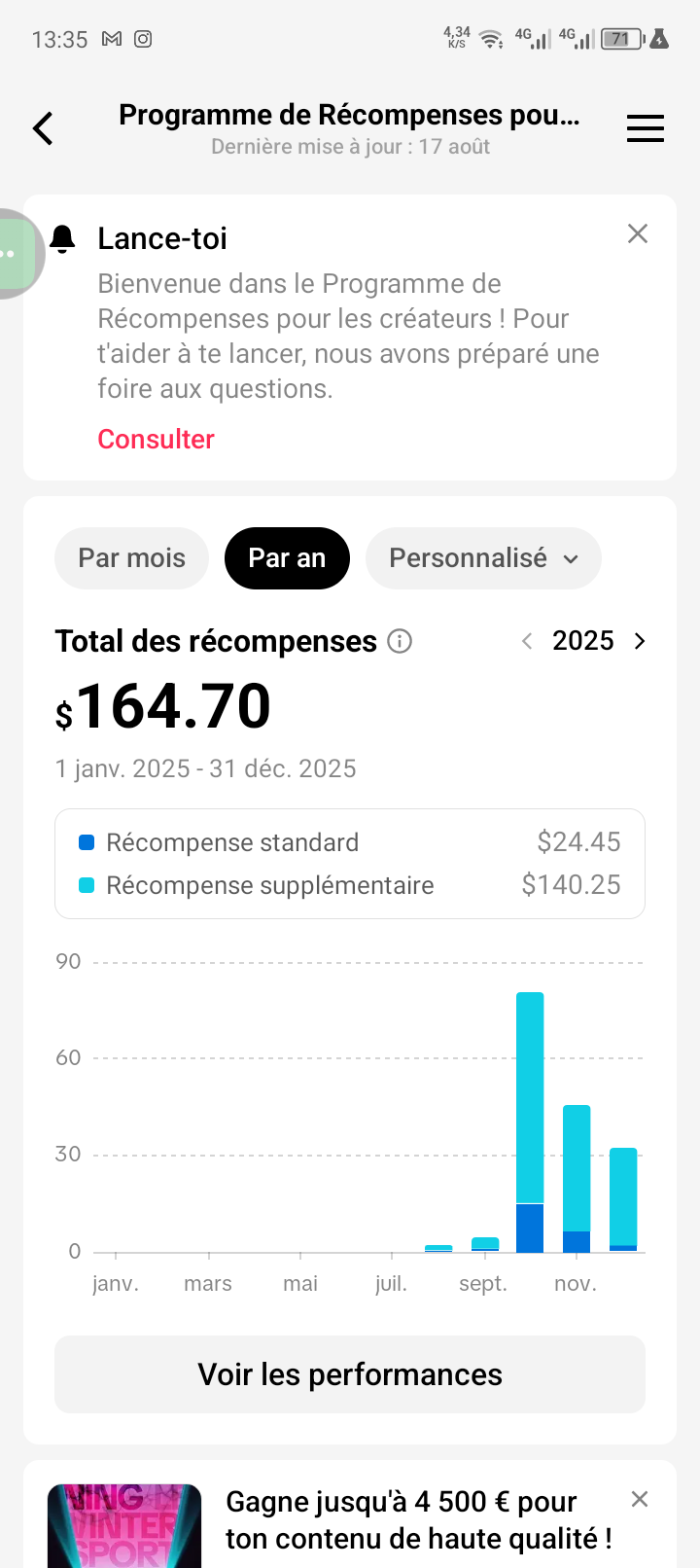Open the hamburger menu
The height and width of the screenshot is (1568, 700).
[645, 128]
